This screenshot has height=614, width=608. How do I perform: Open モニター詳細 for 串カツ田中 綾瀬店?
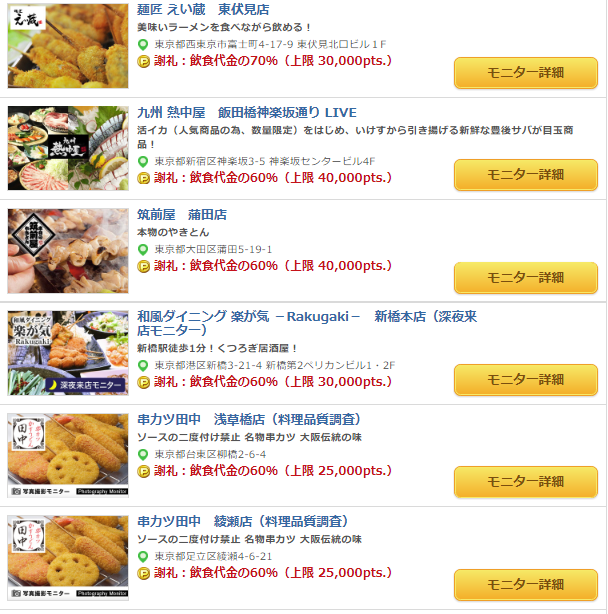pos(525,585)
